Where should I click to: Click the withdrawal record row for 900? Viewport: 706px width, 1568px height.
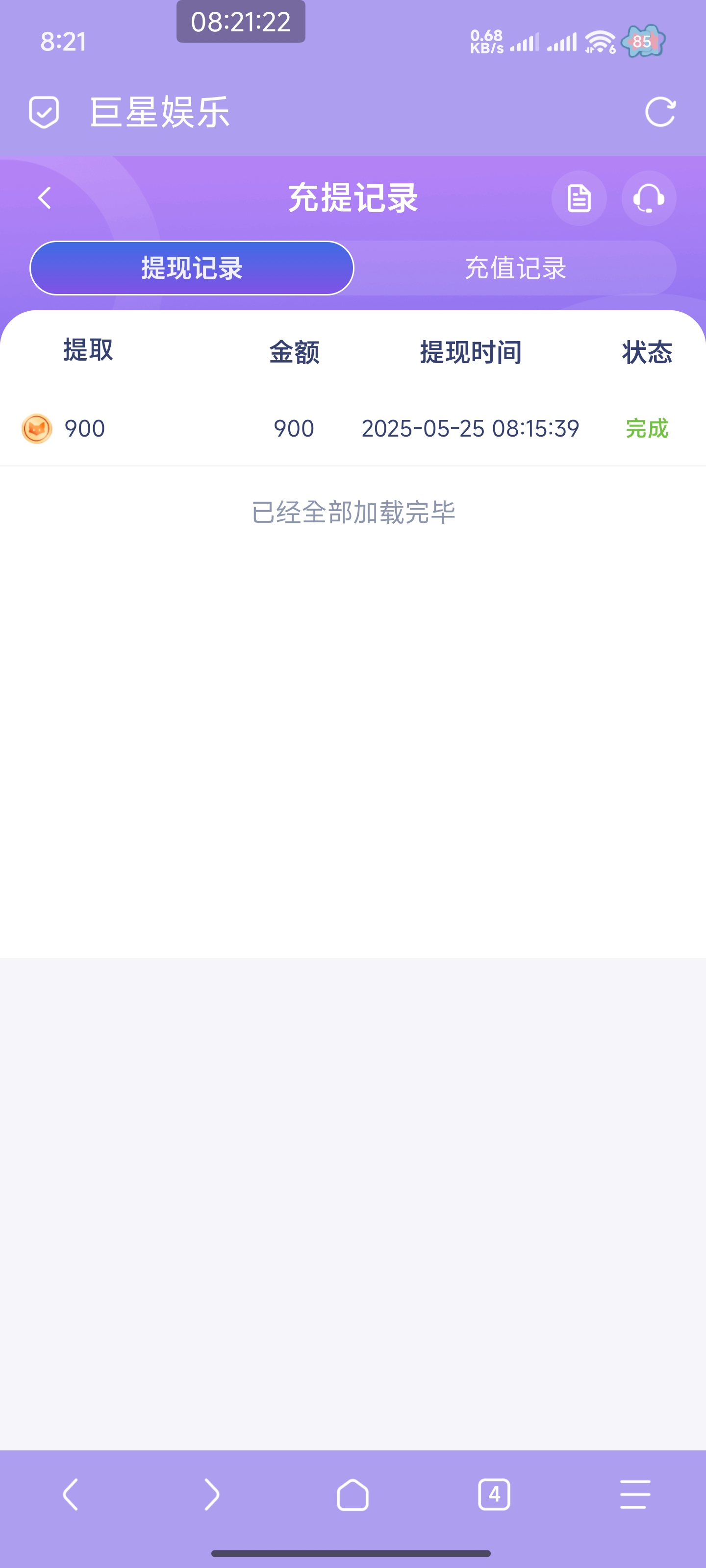(353, 429)
